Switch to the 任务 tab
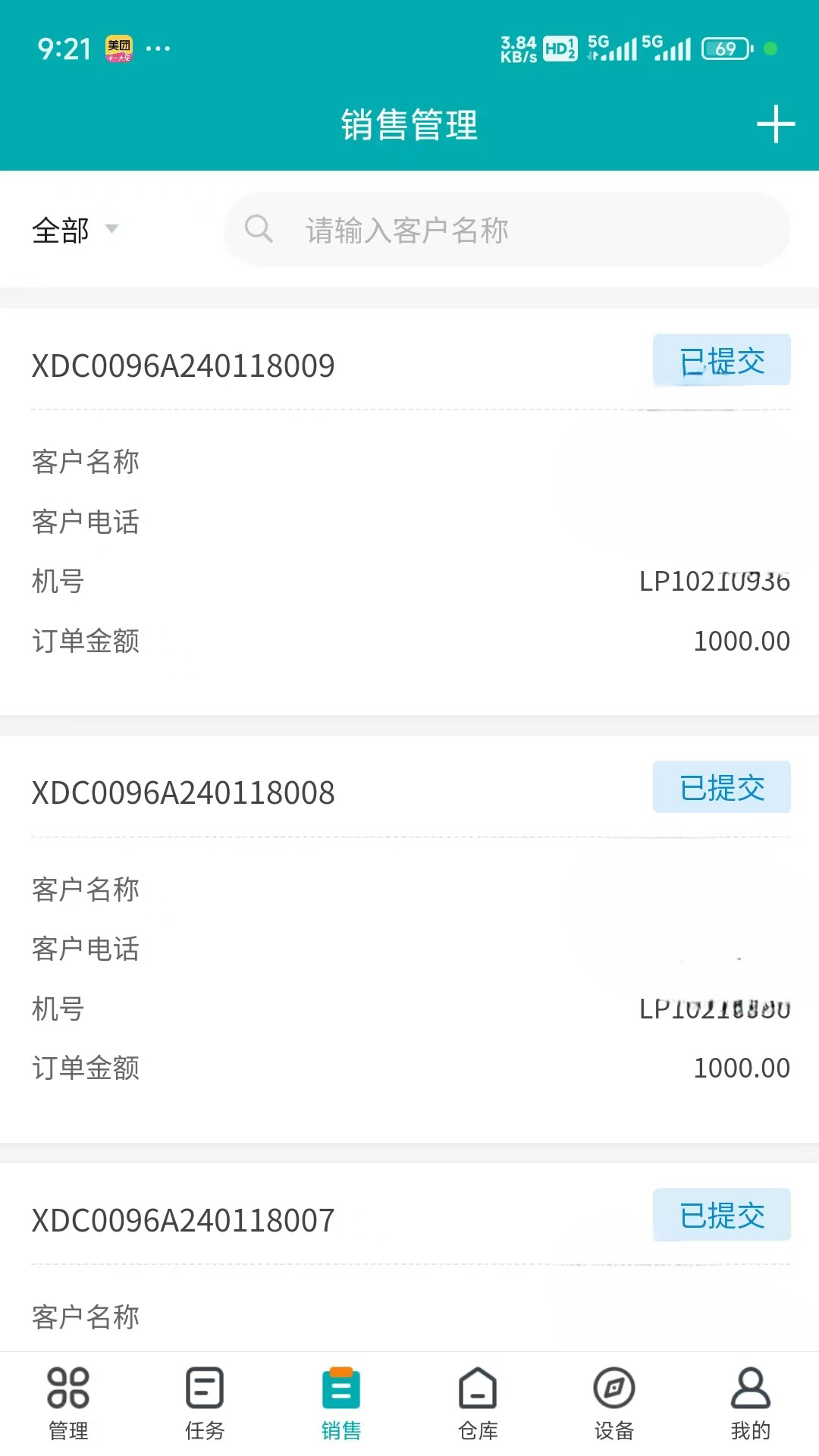Image resolution: width=819 pixels, height=1456 pixels. point(205,1403)
